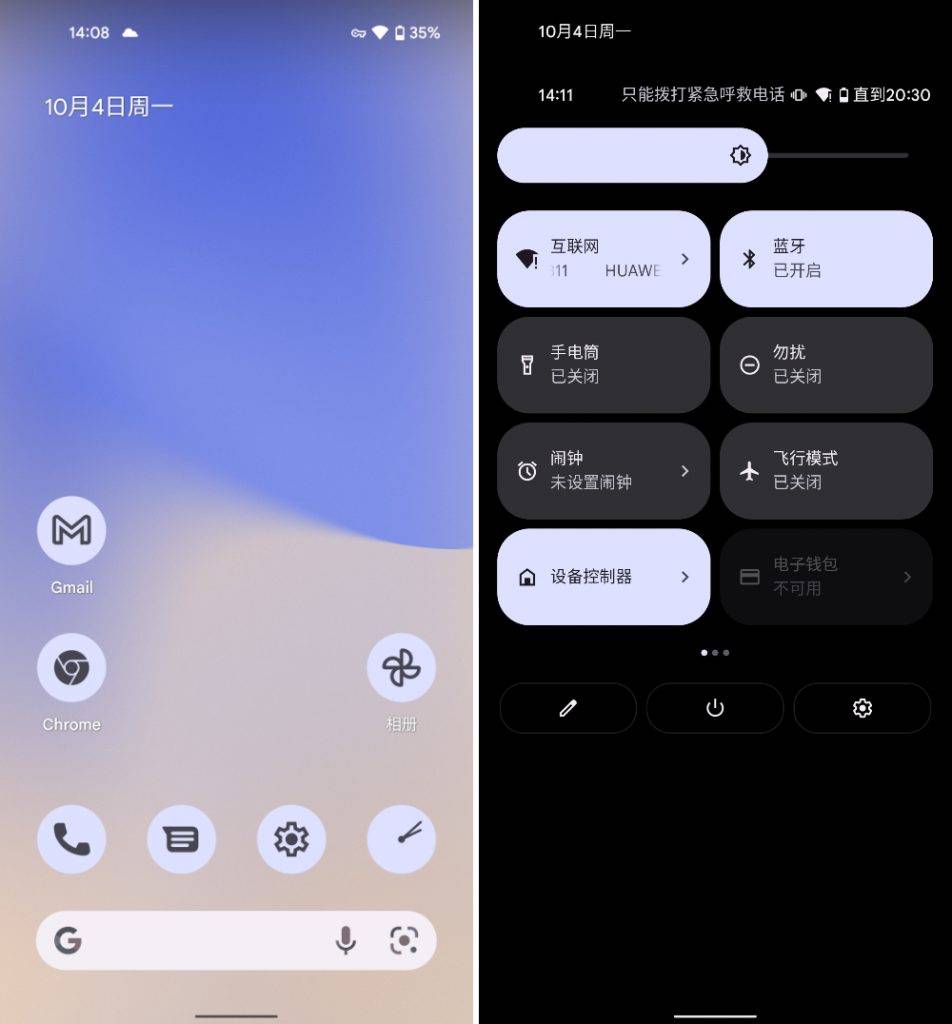The width and height of the screenshot is (952, 1024).
Task: Turn off the 蓝牙 Bluetooth tile
Action: 826,258
